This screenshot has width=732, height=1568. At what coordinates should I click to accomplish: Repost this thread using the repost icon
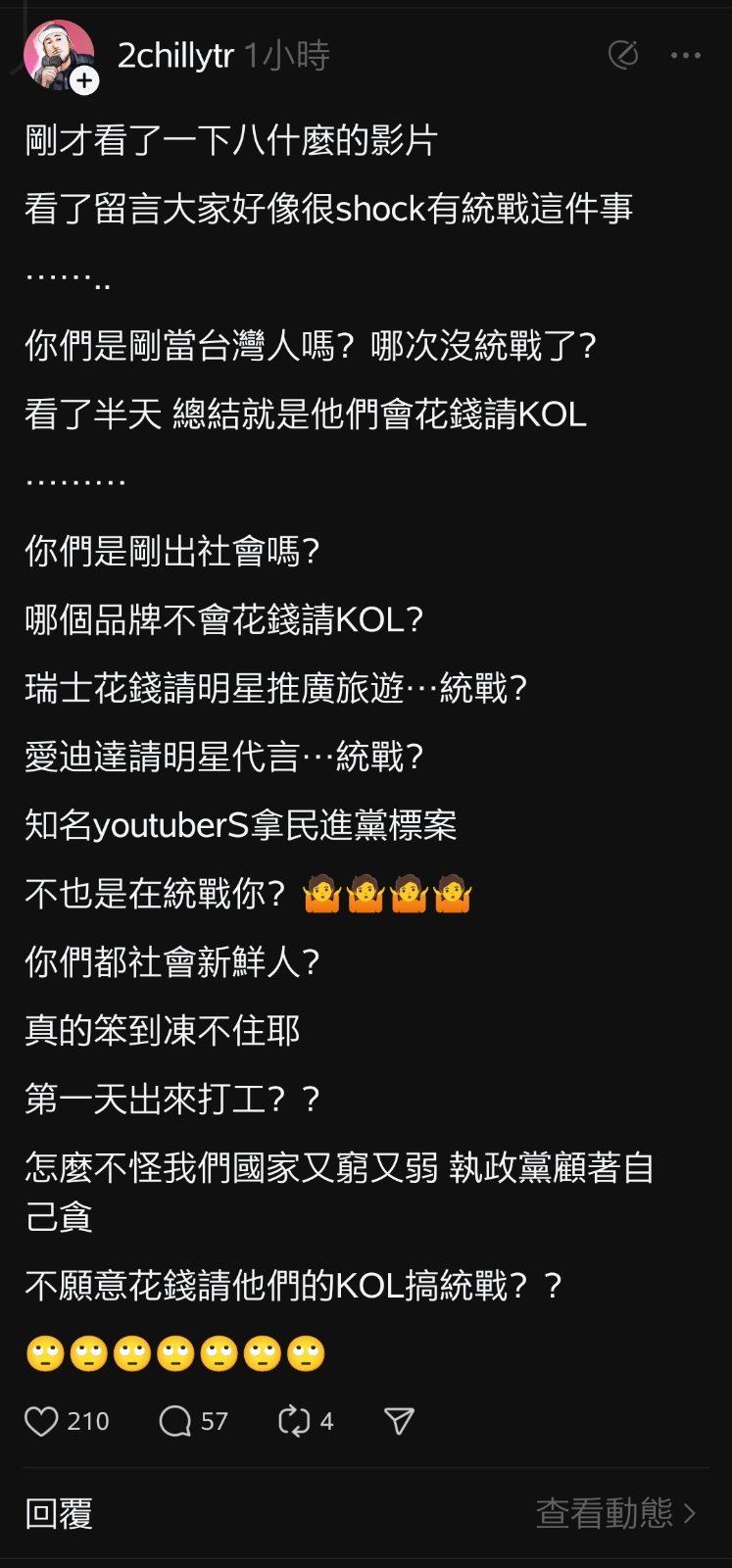coord(294,1421)
